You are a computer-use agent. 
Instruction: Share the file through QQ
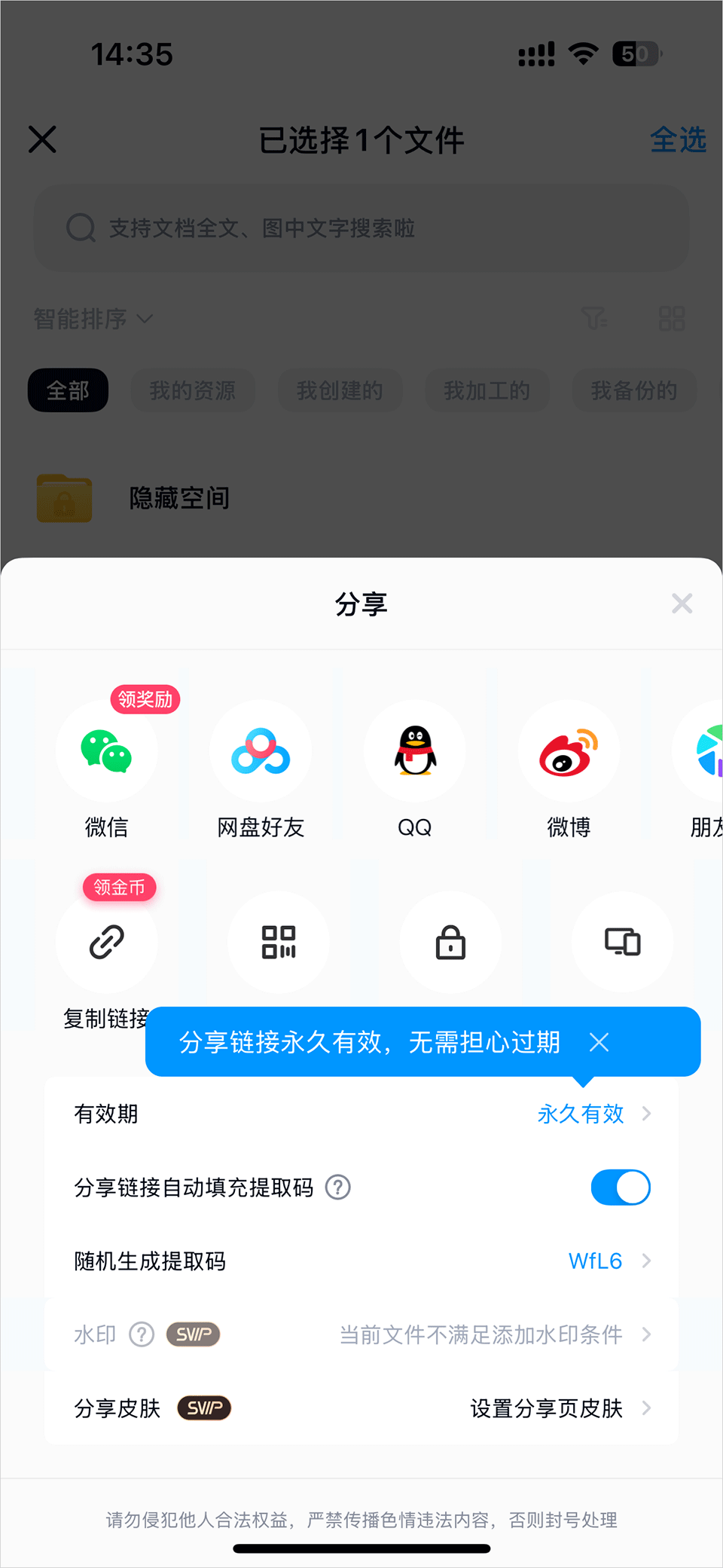(x=415, y=752)
